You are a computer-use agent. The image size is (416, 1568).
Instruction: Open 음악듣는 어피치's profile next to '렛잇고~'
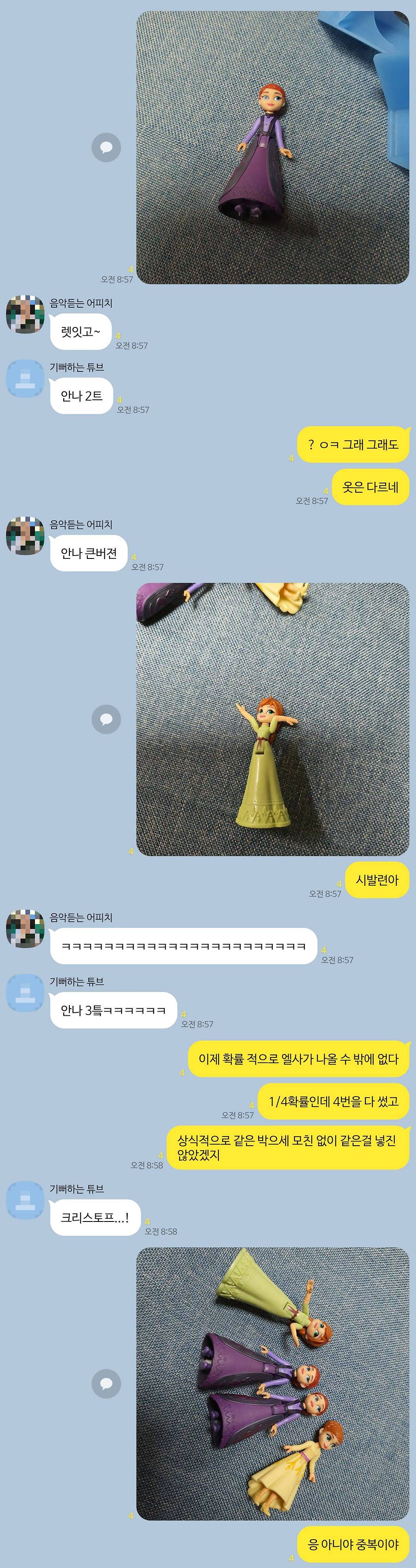(25, 315)
